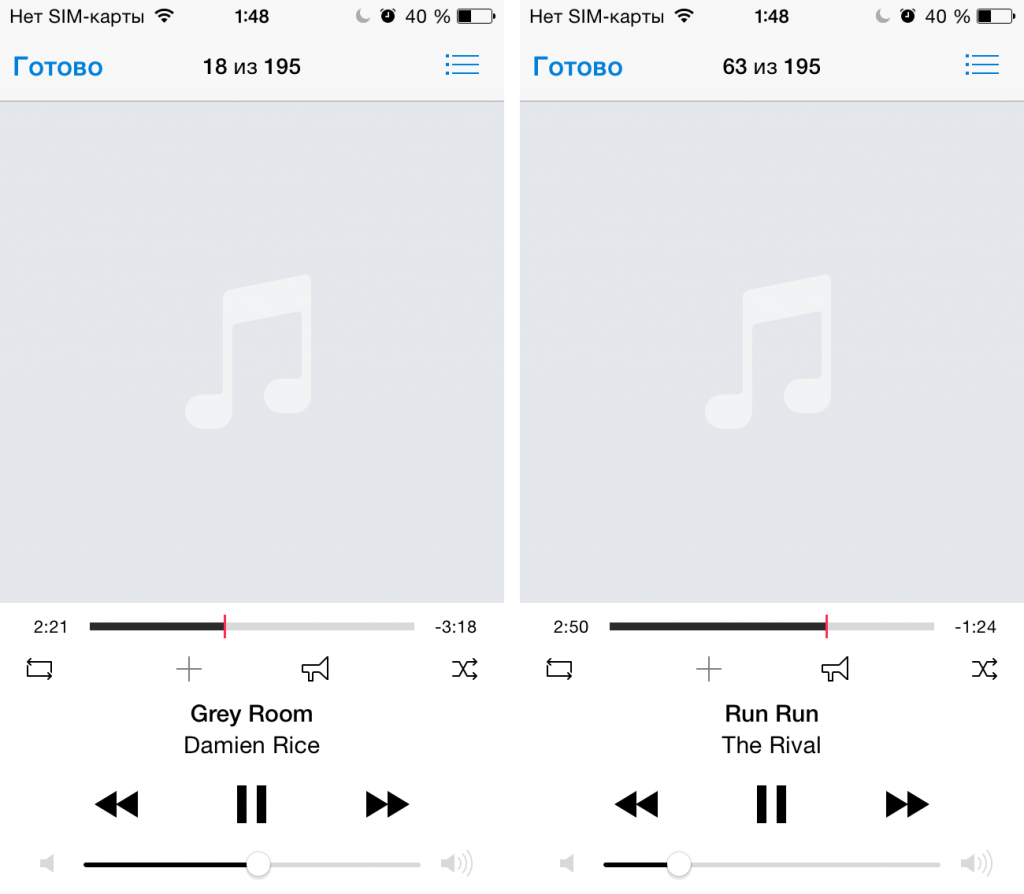Tap Готово on the Run Run player
This screenshot has height=894, width=1024.
(578, 67)
